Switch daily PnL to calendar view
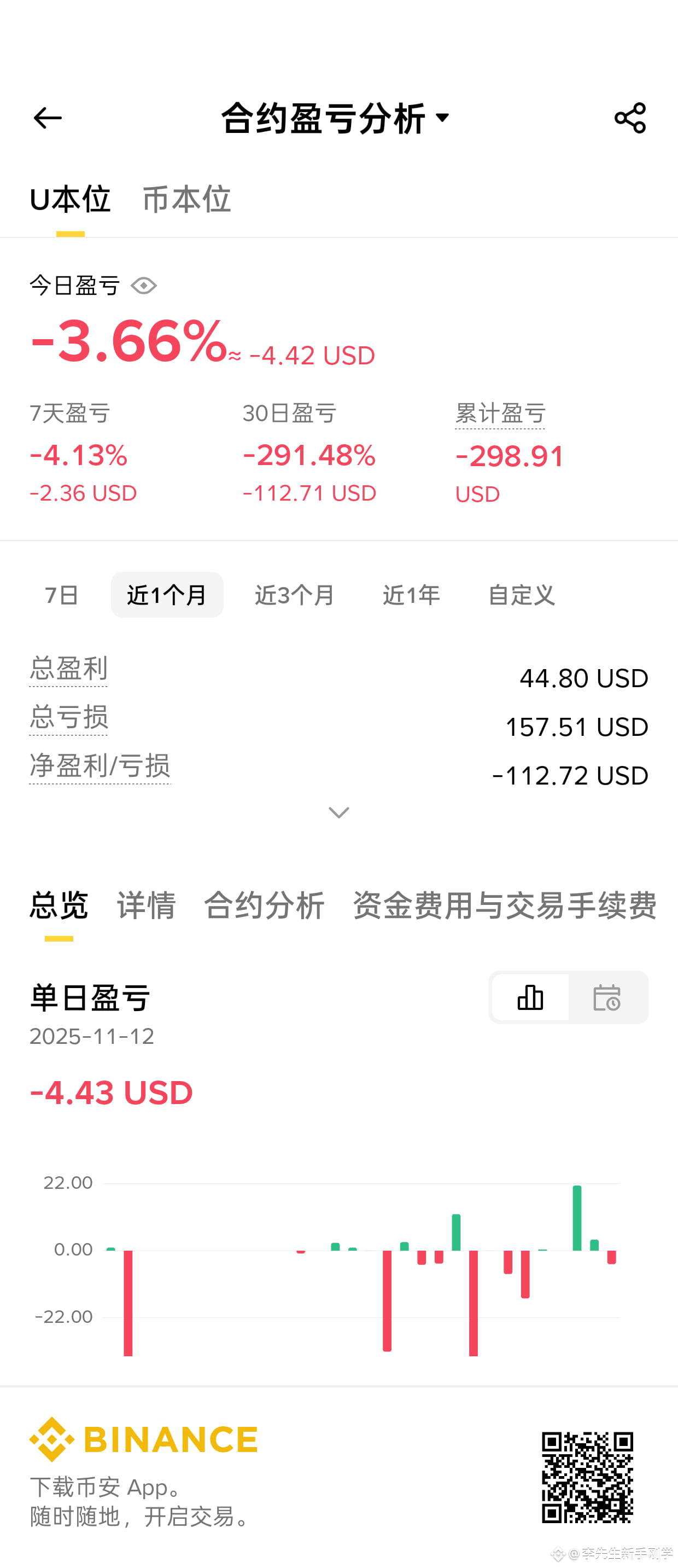The image size is (678, 1568). 607,998
